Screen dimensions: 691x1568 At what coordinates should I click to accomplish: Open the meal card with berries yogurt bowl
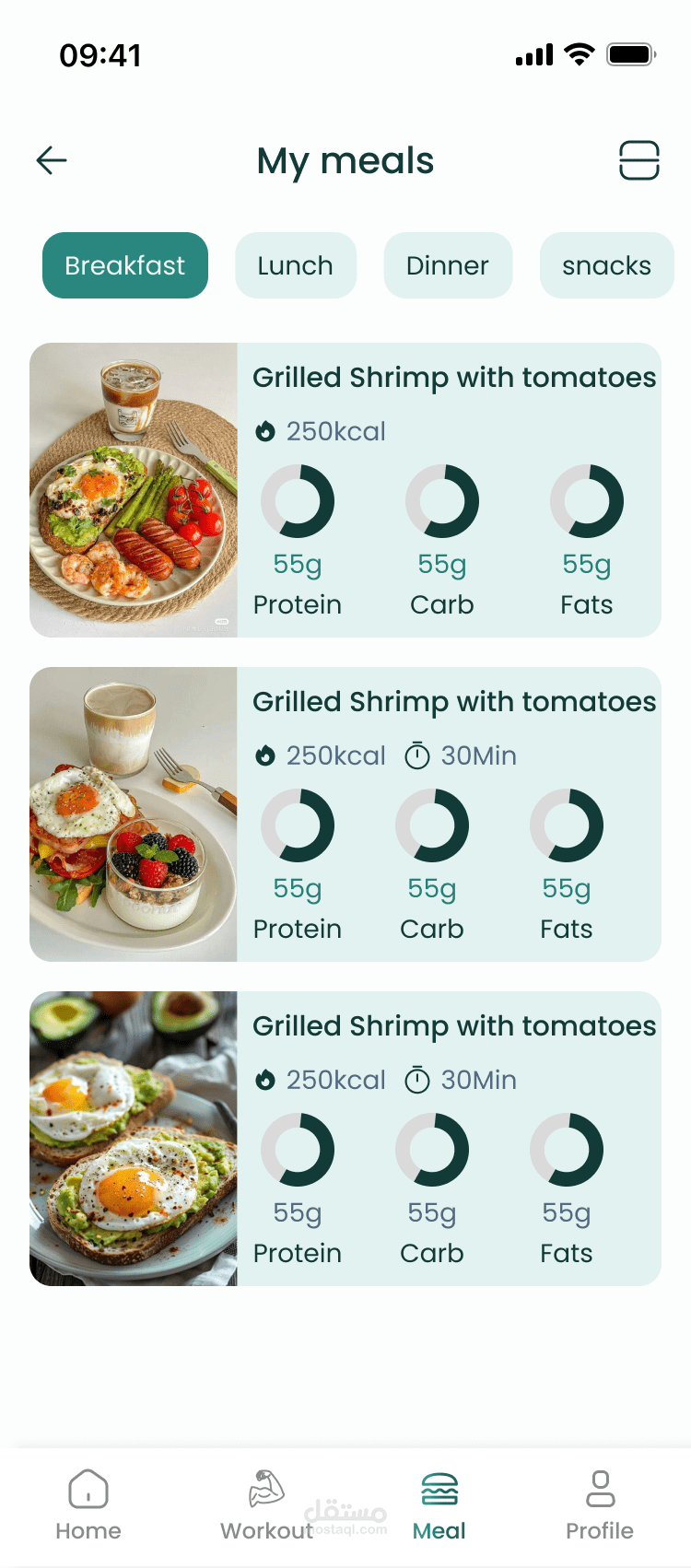coord(345,814)
